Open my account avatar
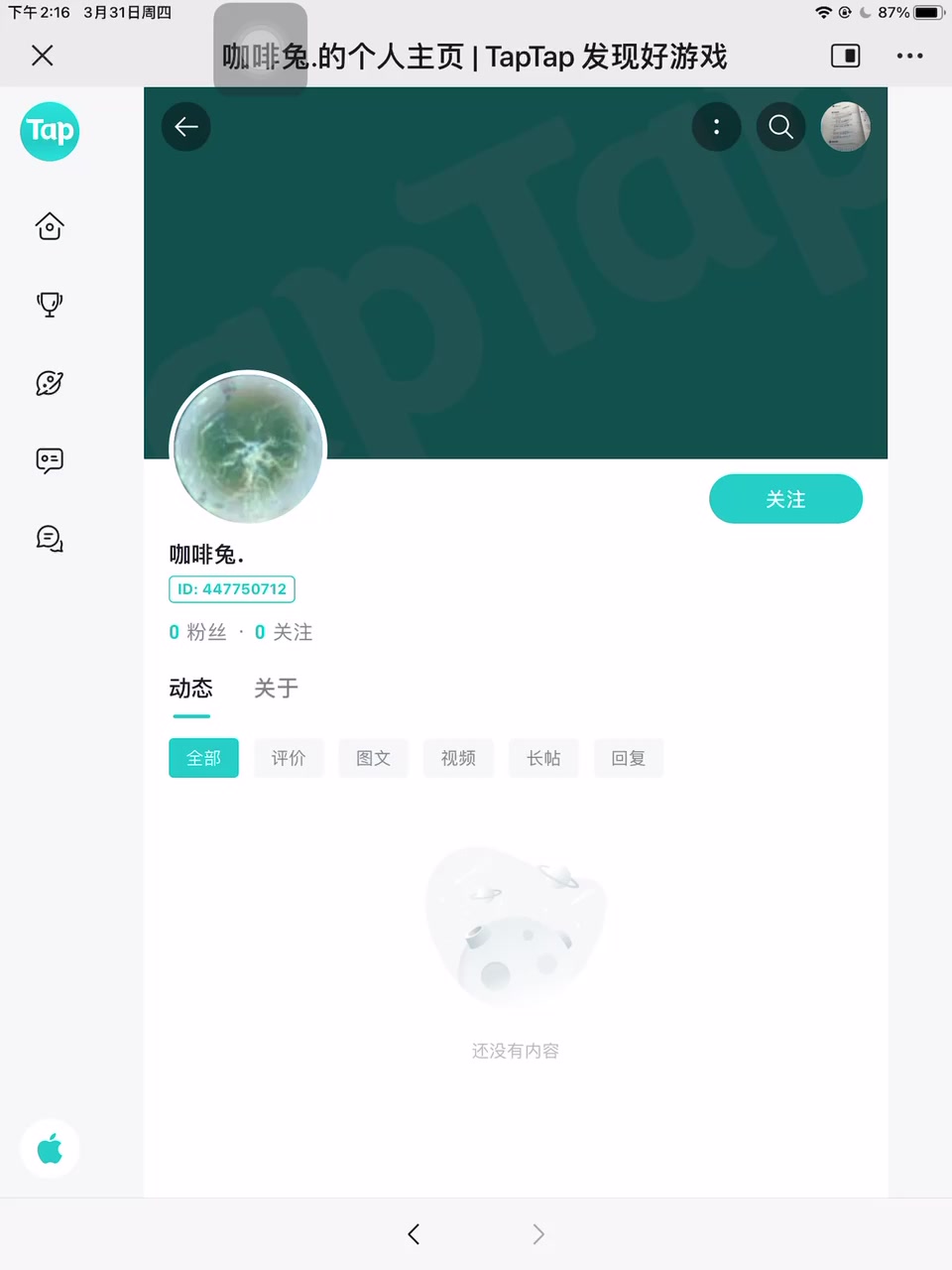The height and width of the screenshot is (1270, 952). point(845,127)
